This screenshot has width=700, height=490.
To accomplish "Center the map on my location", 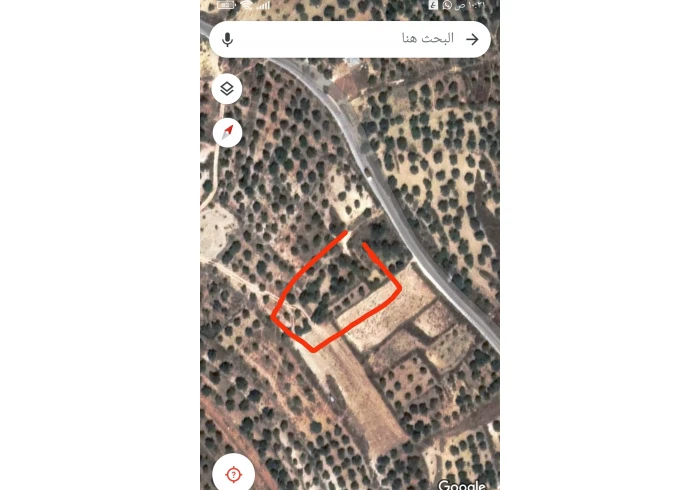I will point(233,474).
